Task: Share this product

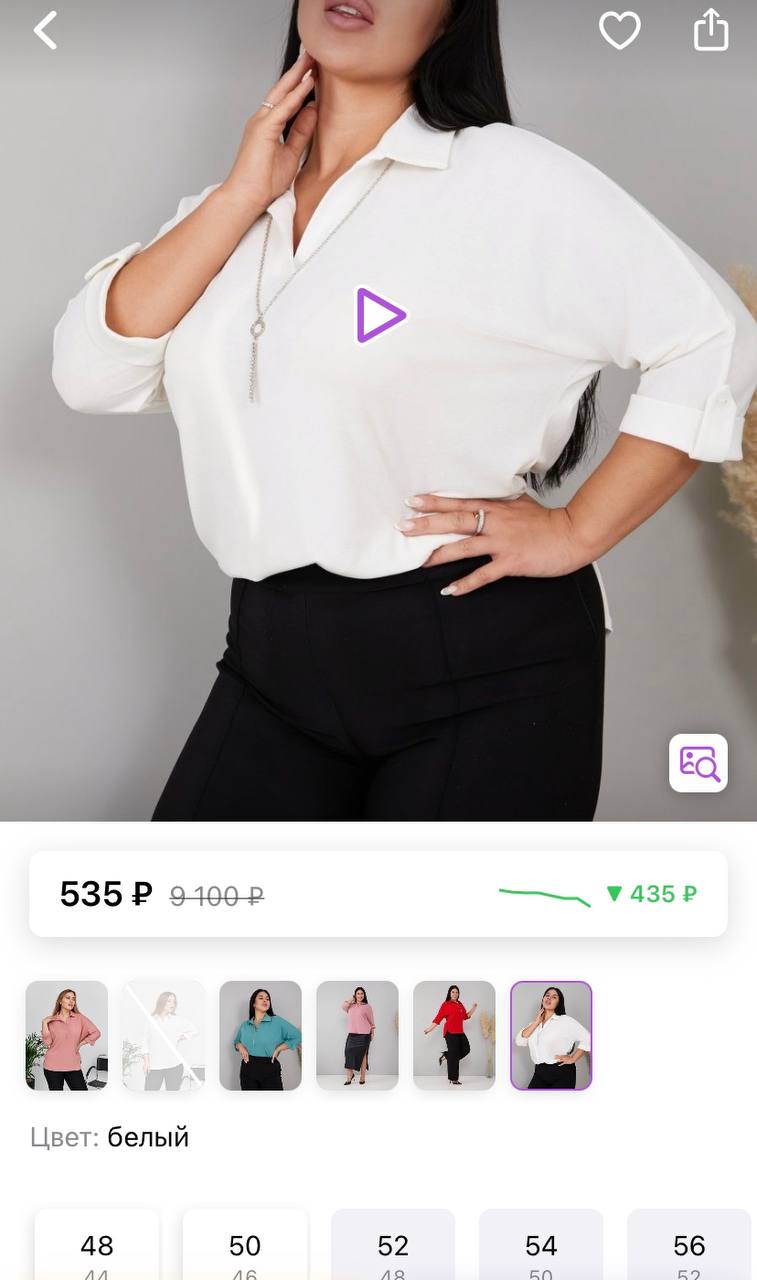Action: (x=711, y=30)
